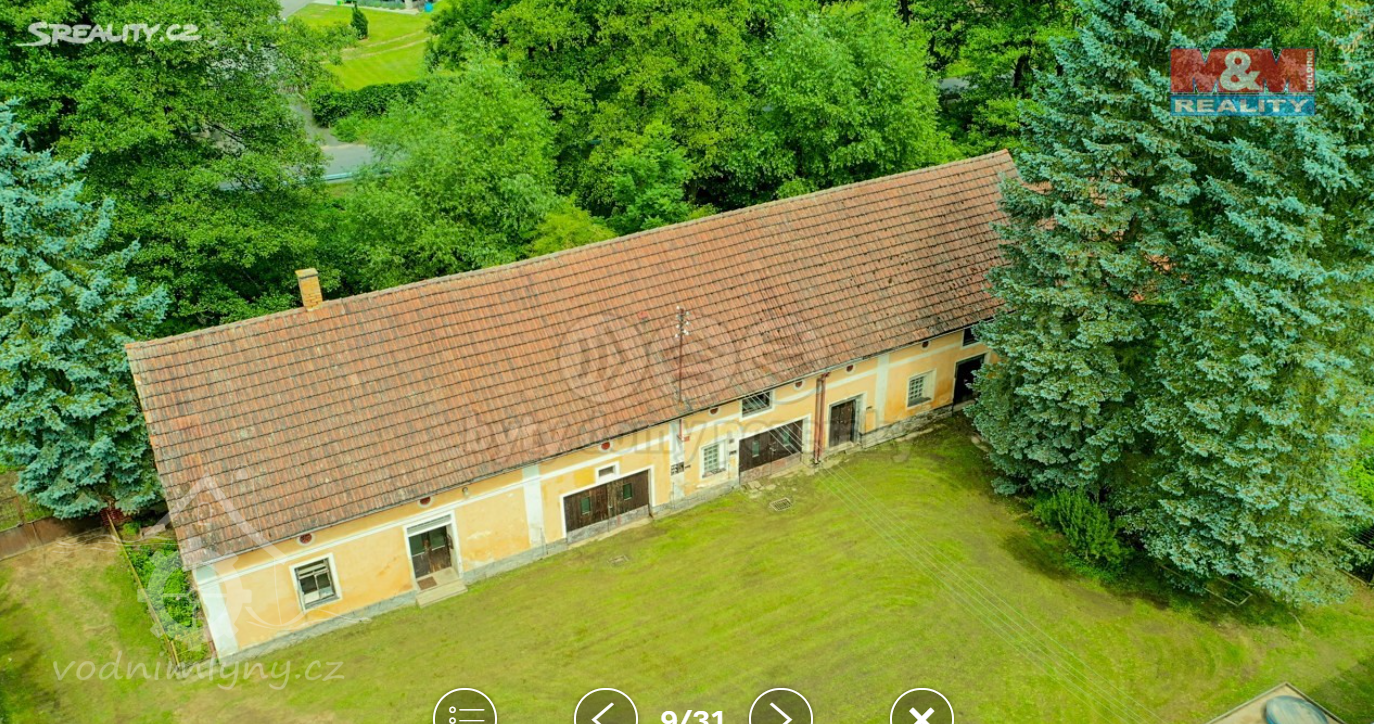Show the next photo
The image size is (1374, 724).
pos(780,712)
